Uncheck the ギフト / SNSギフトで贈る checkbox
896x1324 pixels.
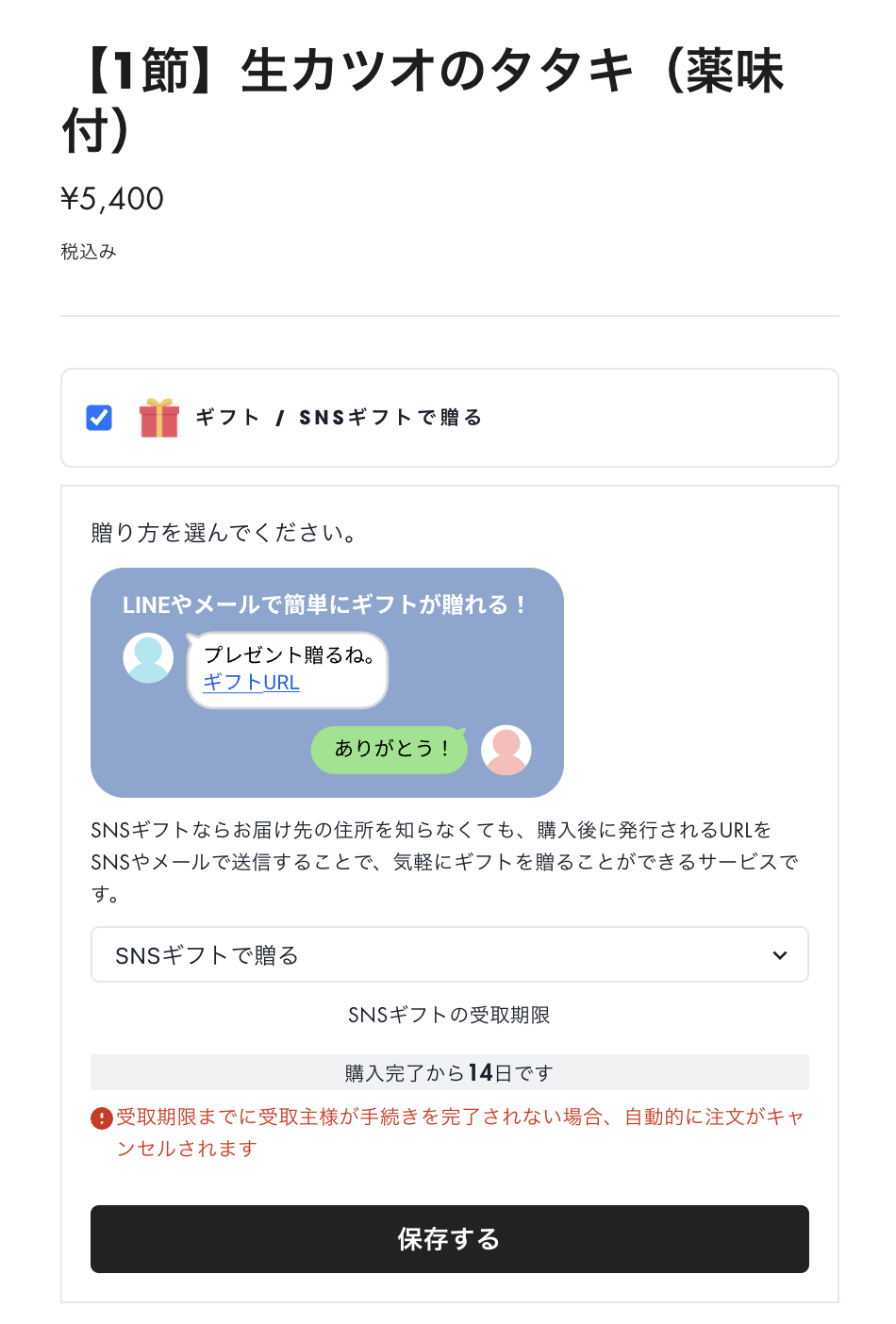[99, 418]
